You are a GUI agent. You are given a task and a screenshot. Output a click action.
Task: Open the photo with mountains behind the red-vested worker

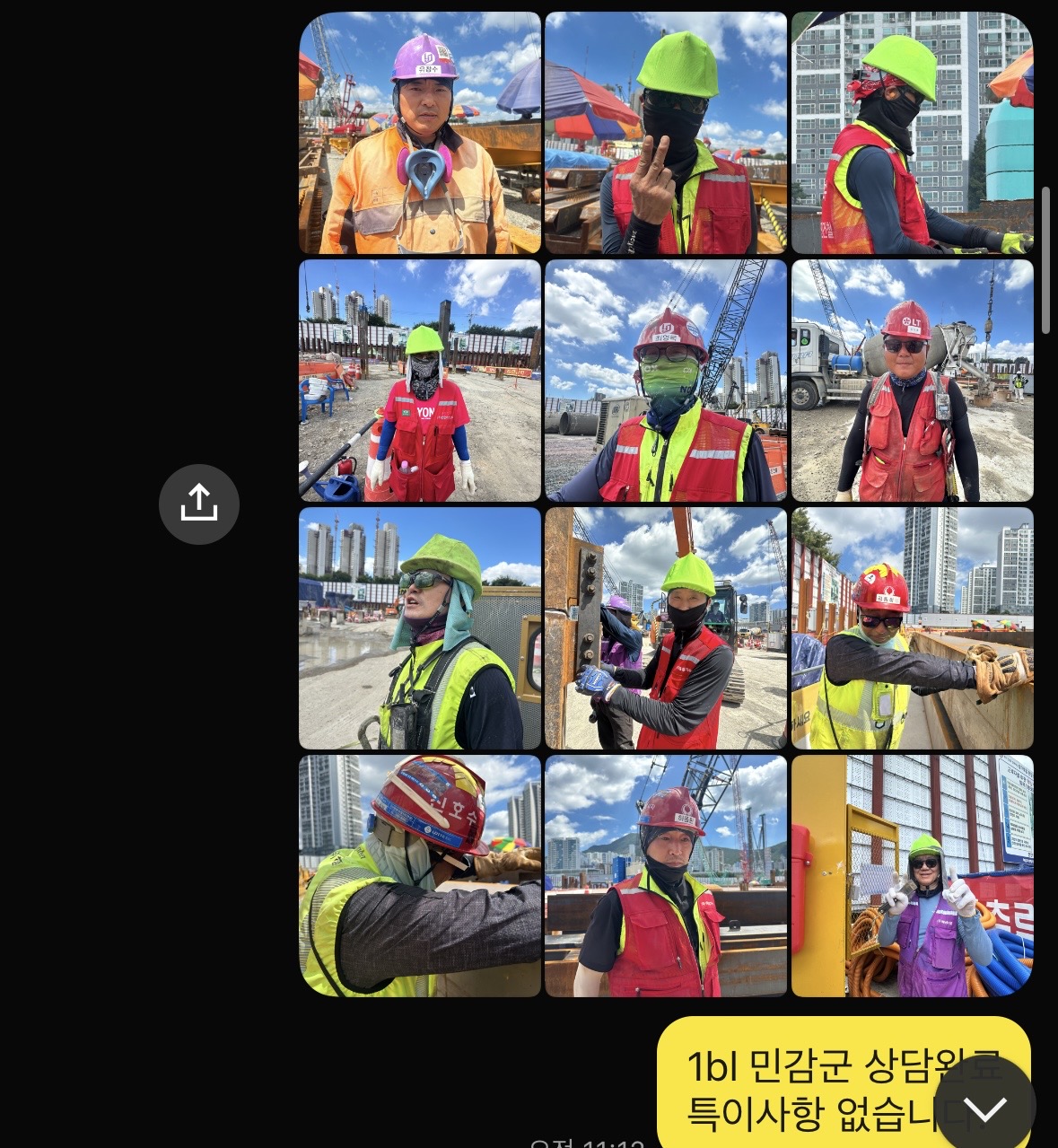666,876
